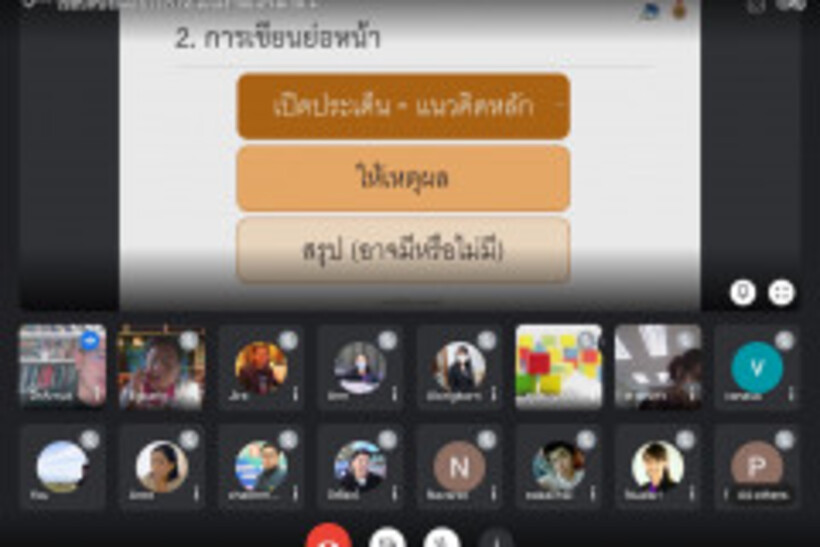The height and width of the screenshot is (547, 820).
Task: Toggle the camera button in call bar
Action: click(x=386, y=540)
